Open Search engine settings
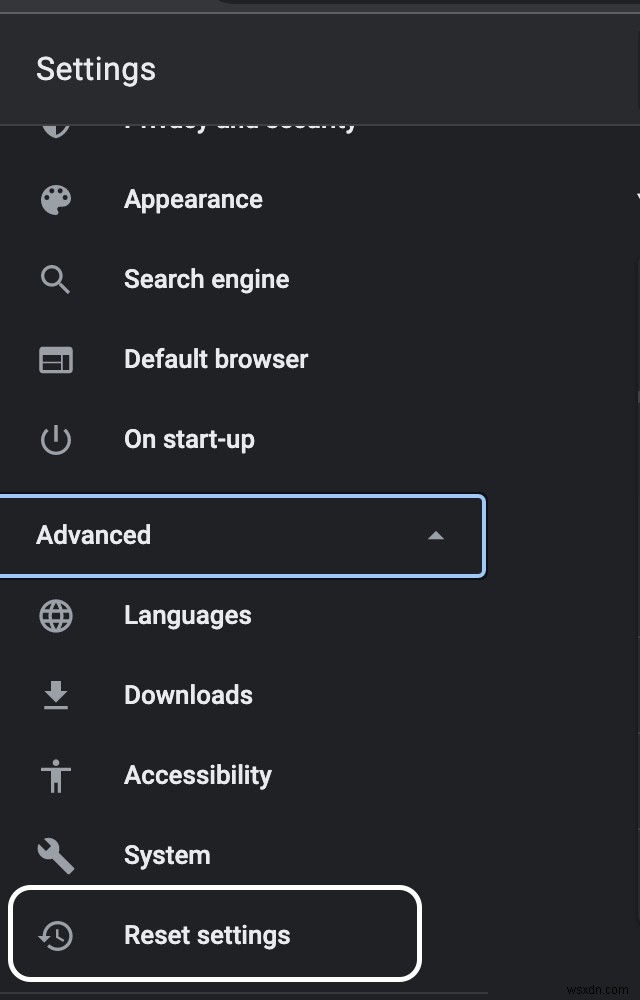 point(206,279)
